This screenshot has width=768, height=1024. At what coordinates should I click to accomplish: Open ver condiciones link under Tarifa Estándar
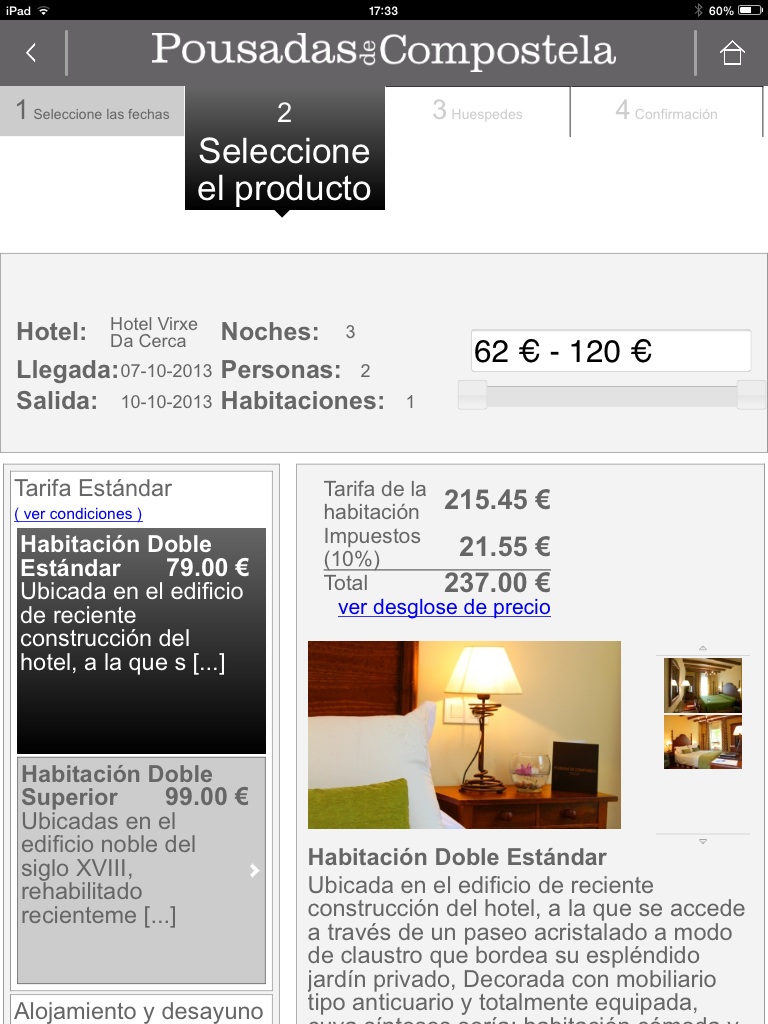coord(78,513)
